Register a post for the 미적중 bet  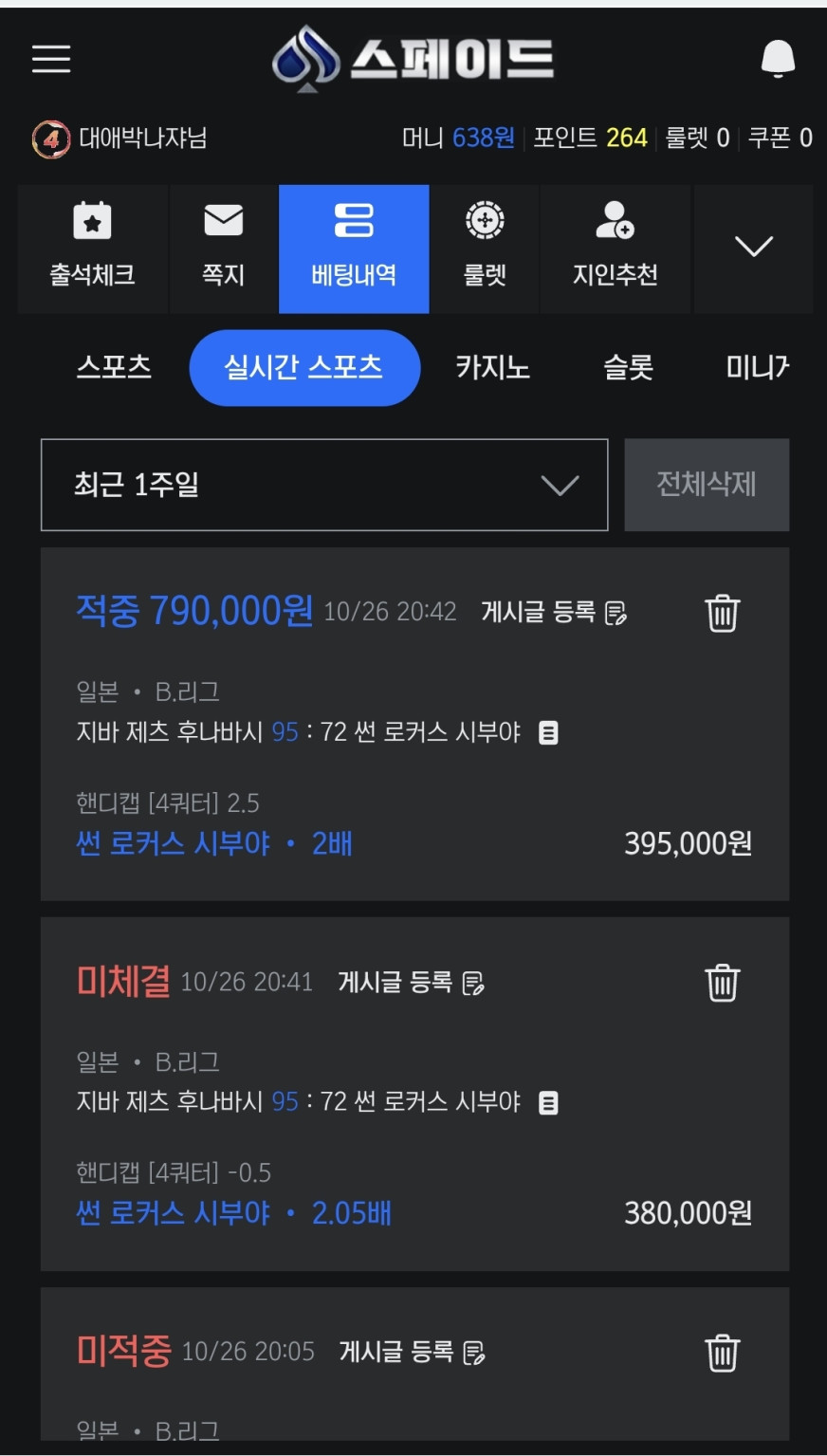[x=412, y=1353]
